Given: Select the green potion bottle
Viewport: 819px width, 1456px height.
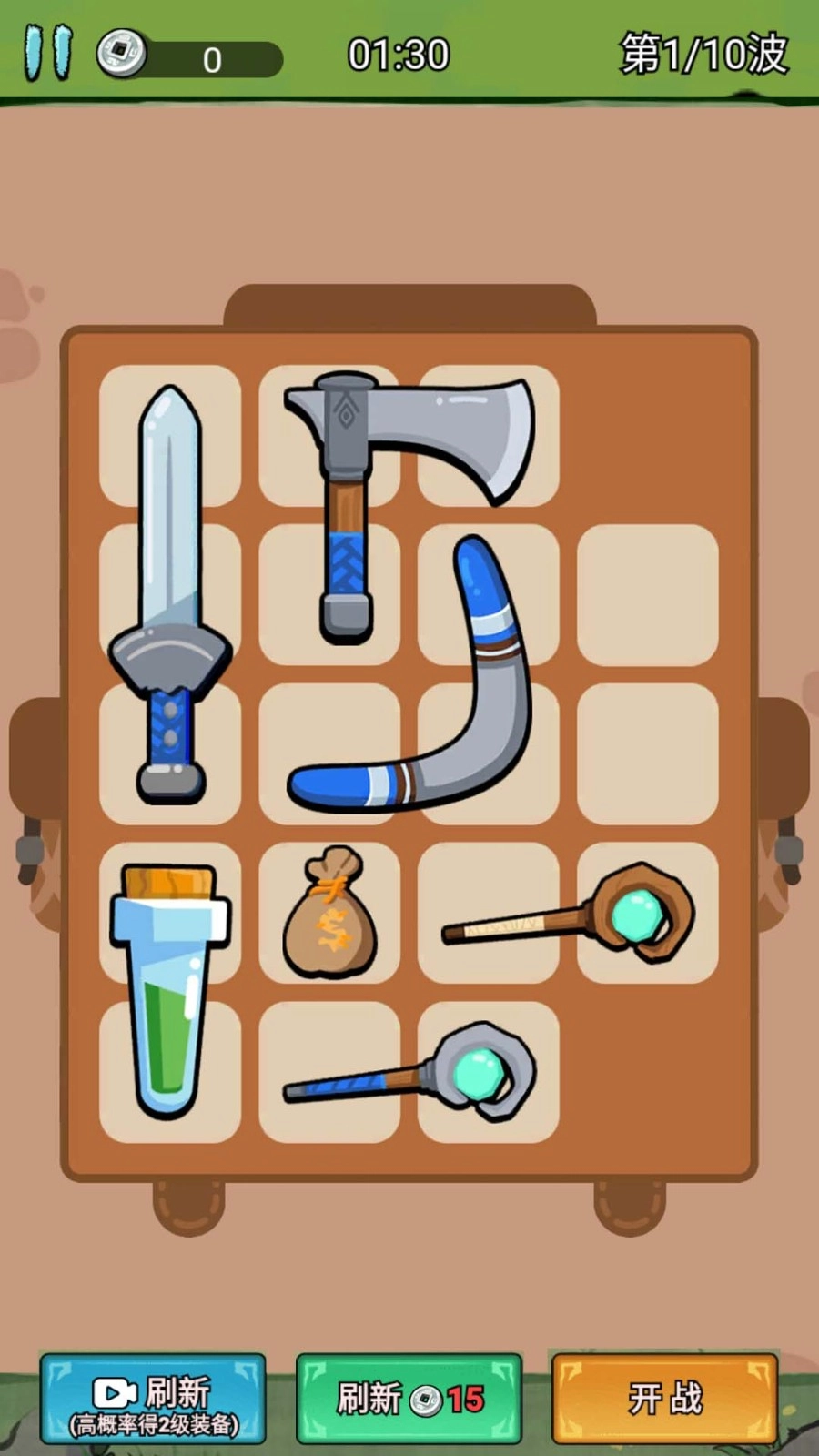Looking at the screenshot, I should click(x=169, y=992).
